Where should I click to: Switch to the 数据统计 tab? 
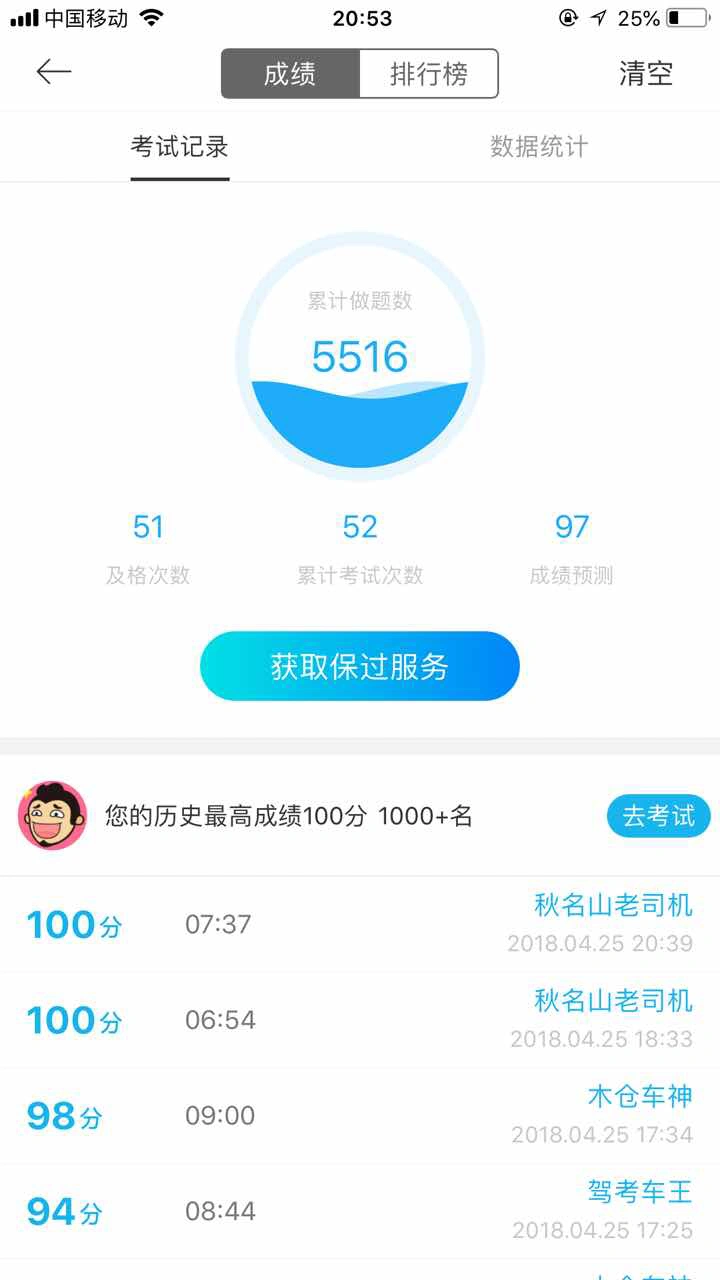coord(539,148)
